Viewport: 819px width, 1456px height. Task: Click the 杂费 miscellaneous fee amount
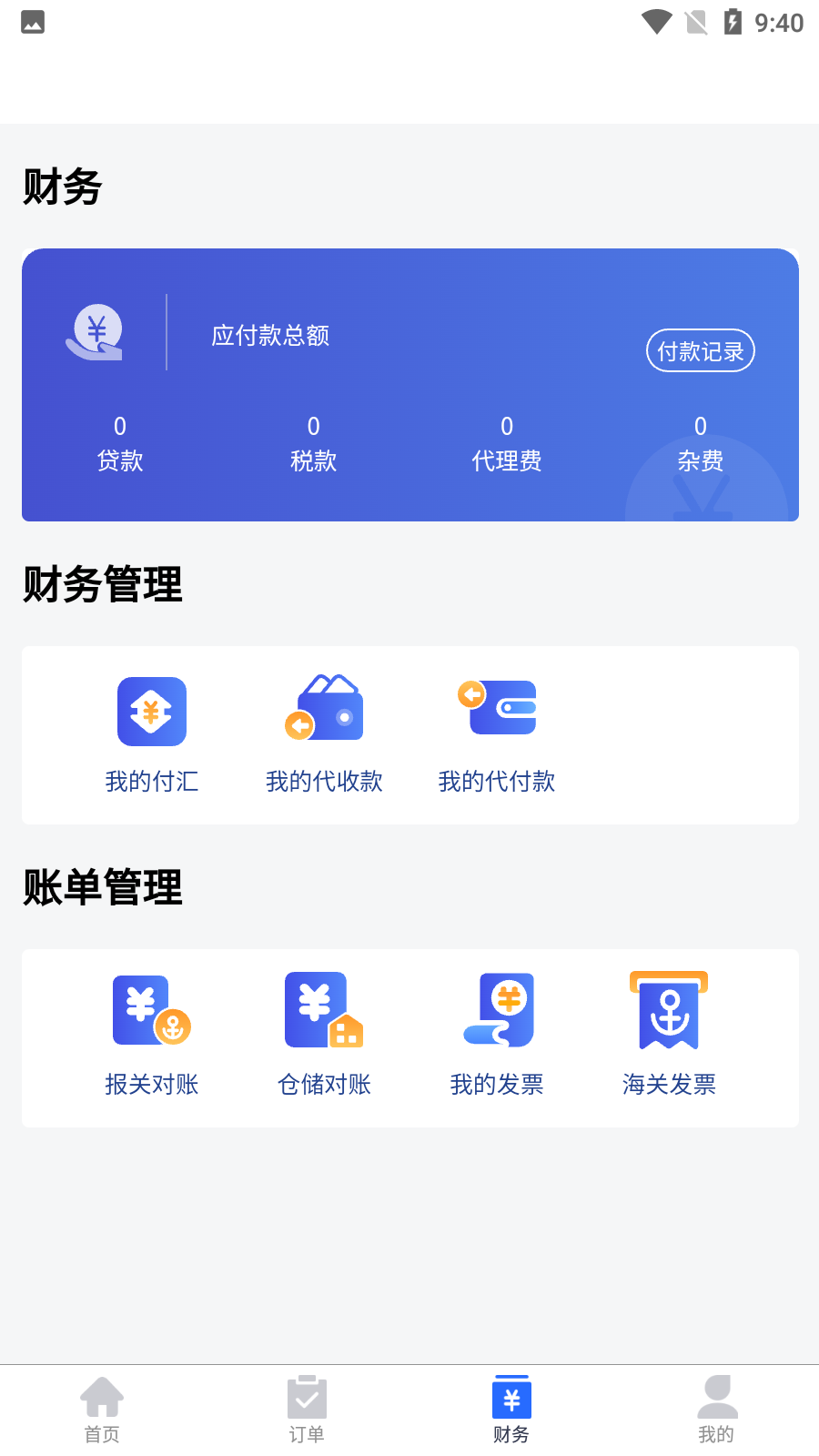[700, 426]
